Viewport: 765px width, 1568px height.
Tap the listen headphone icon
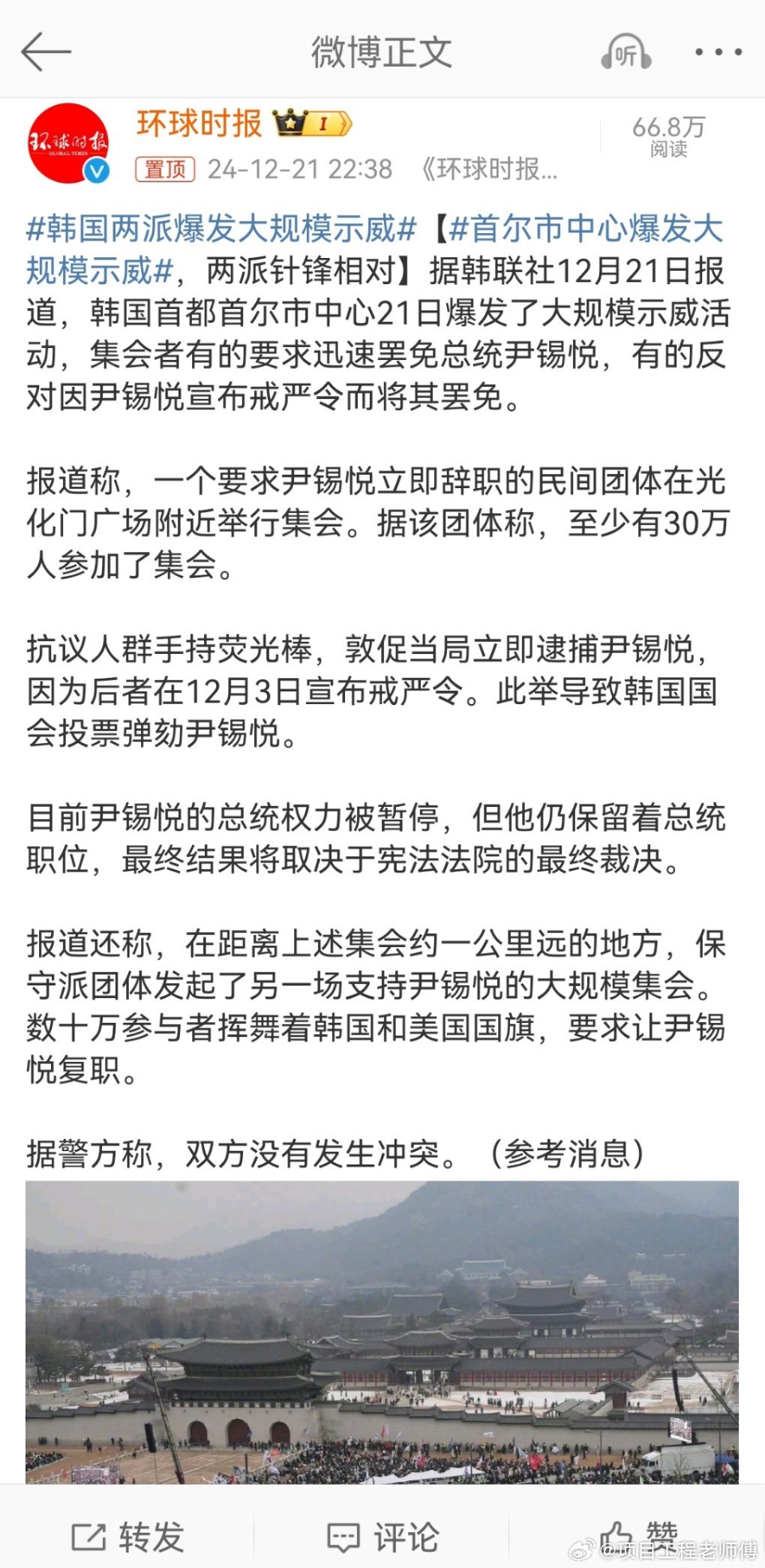coord(625,52)
